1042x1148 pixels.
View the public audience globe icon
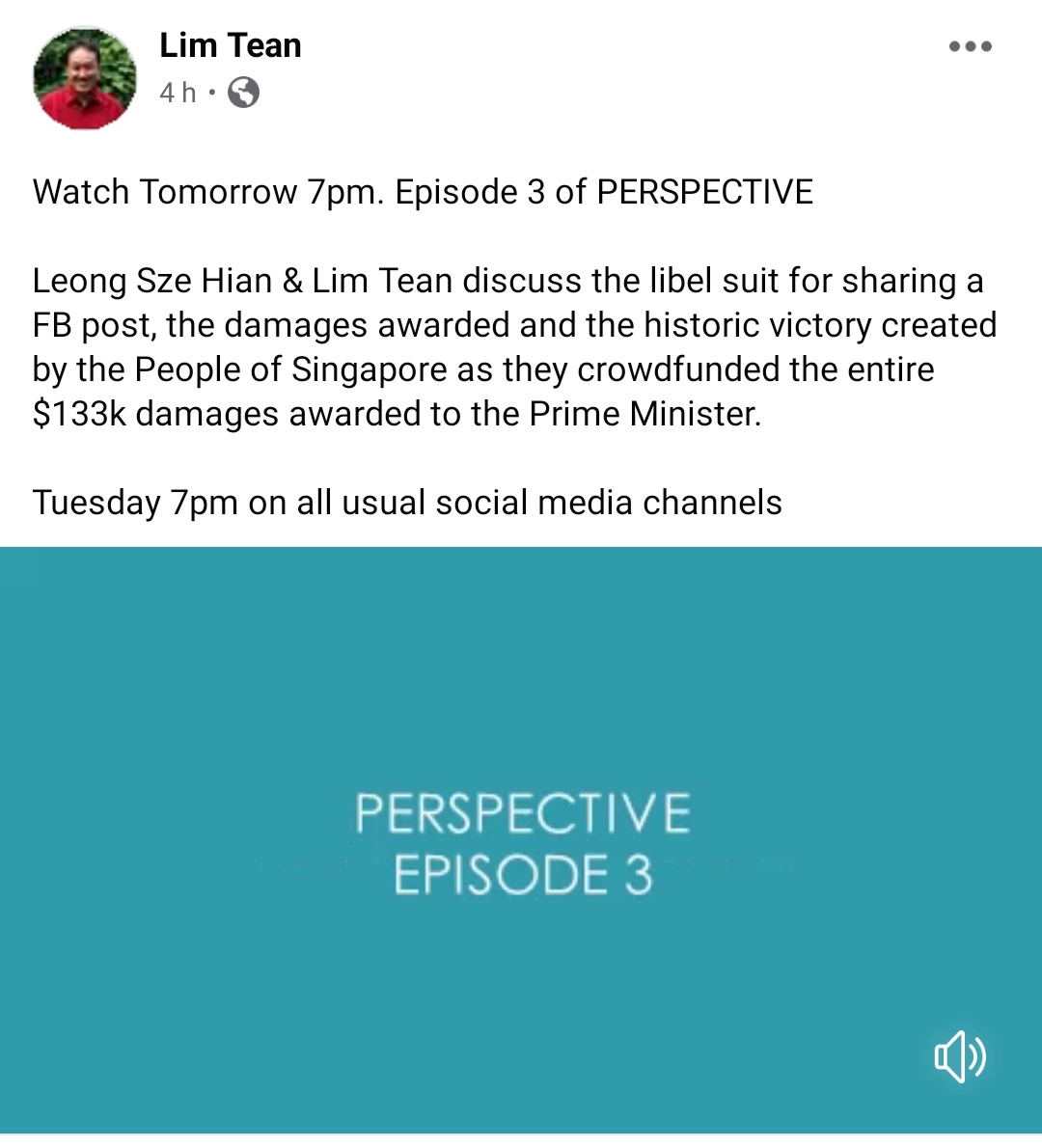[243, 93]
